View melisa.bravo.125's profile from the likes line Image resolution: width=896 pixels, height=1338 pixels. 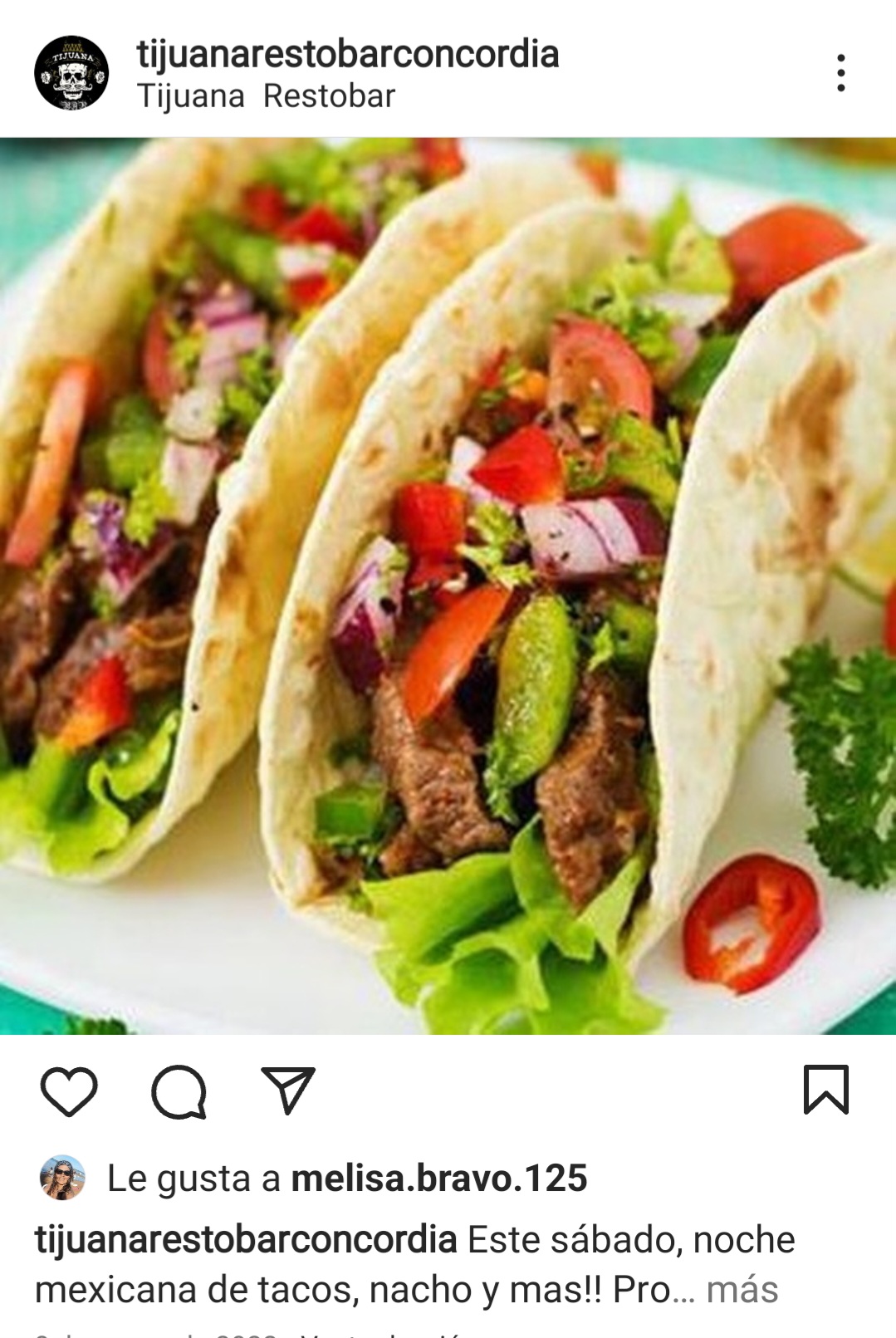point(438,1179)
